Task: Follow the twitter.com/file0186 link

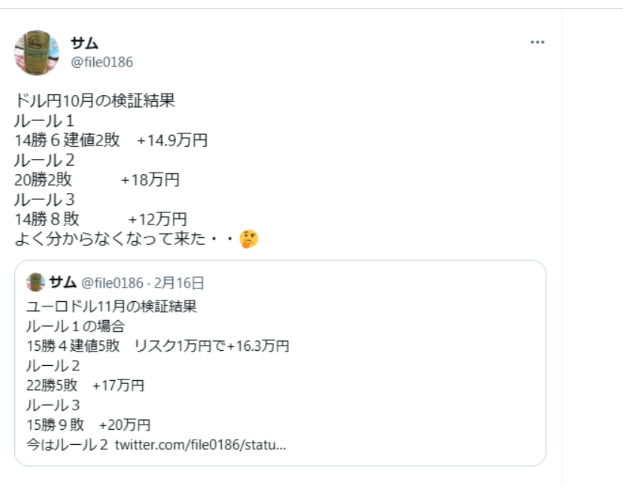Action: (200, 443)
